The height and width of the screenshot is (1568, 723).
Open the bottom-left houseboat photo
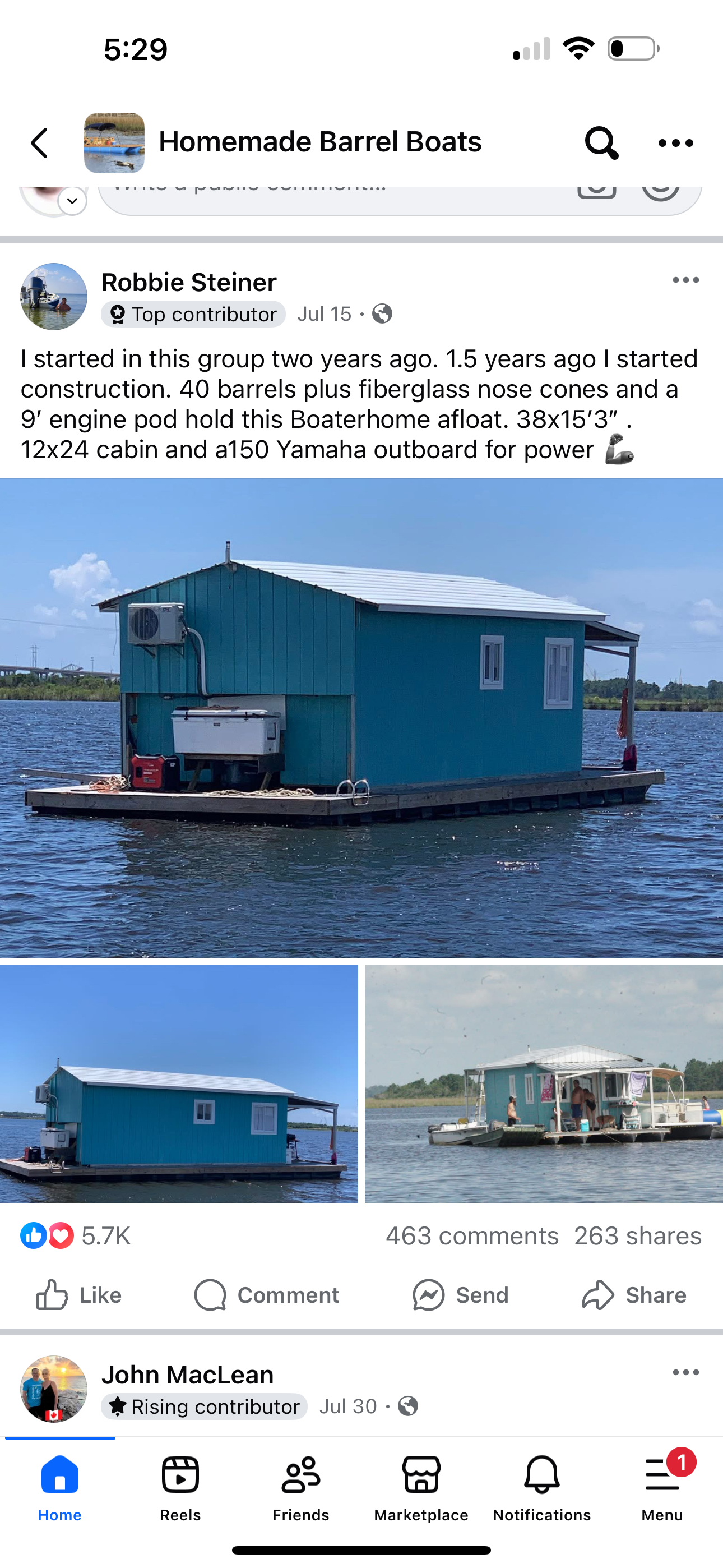click(178, 1083)
